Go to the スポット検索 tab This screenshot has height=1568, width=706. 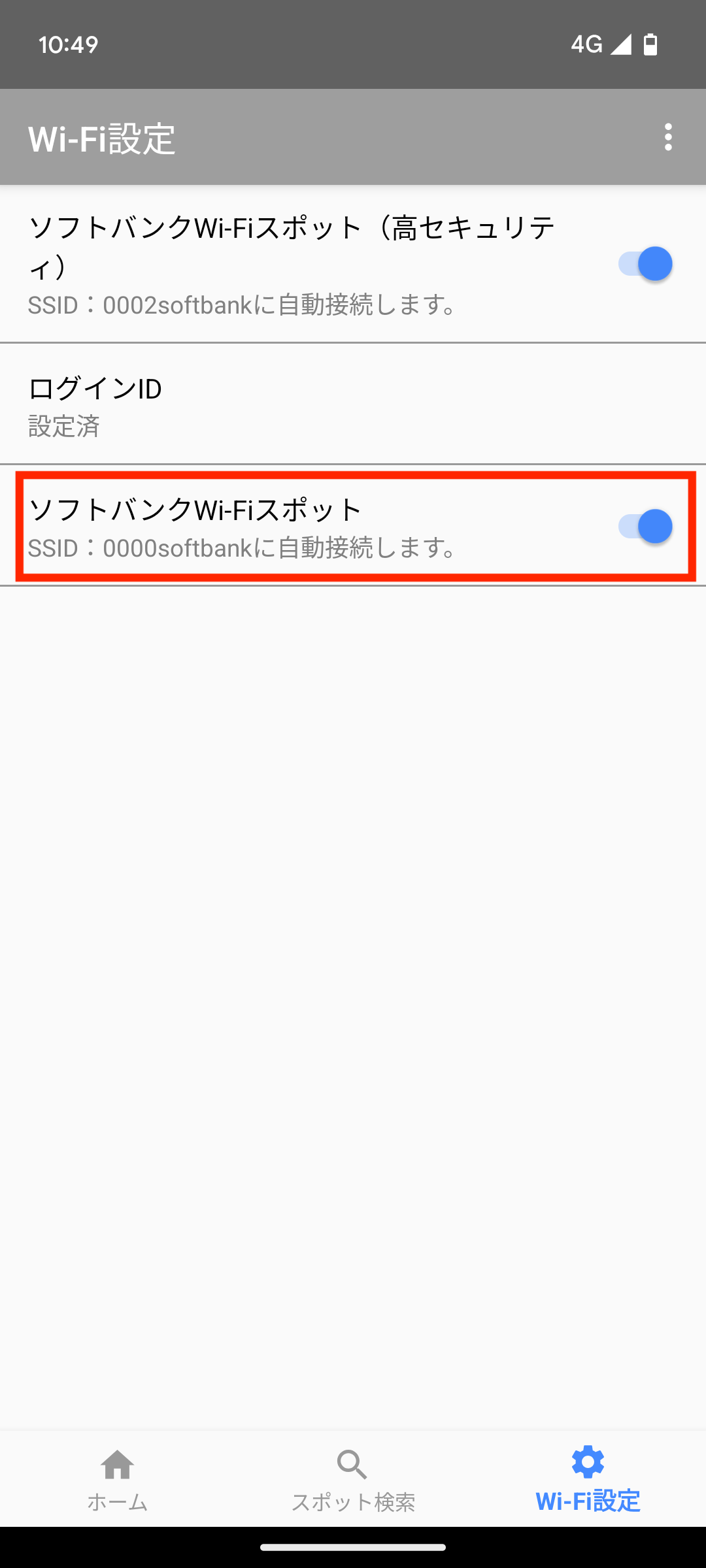point(353,1479)
